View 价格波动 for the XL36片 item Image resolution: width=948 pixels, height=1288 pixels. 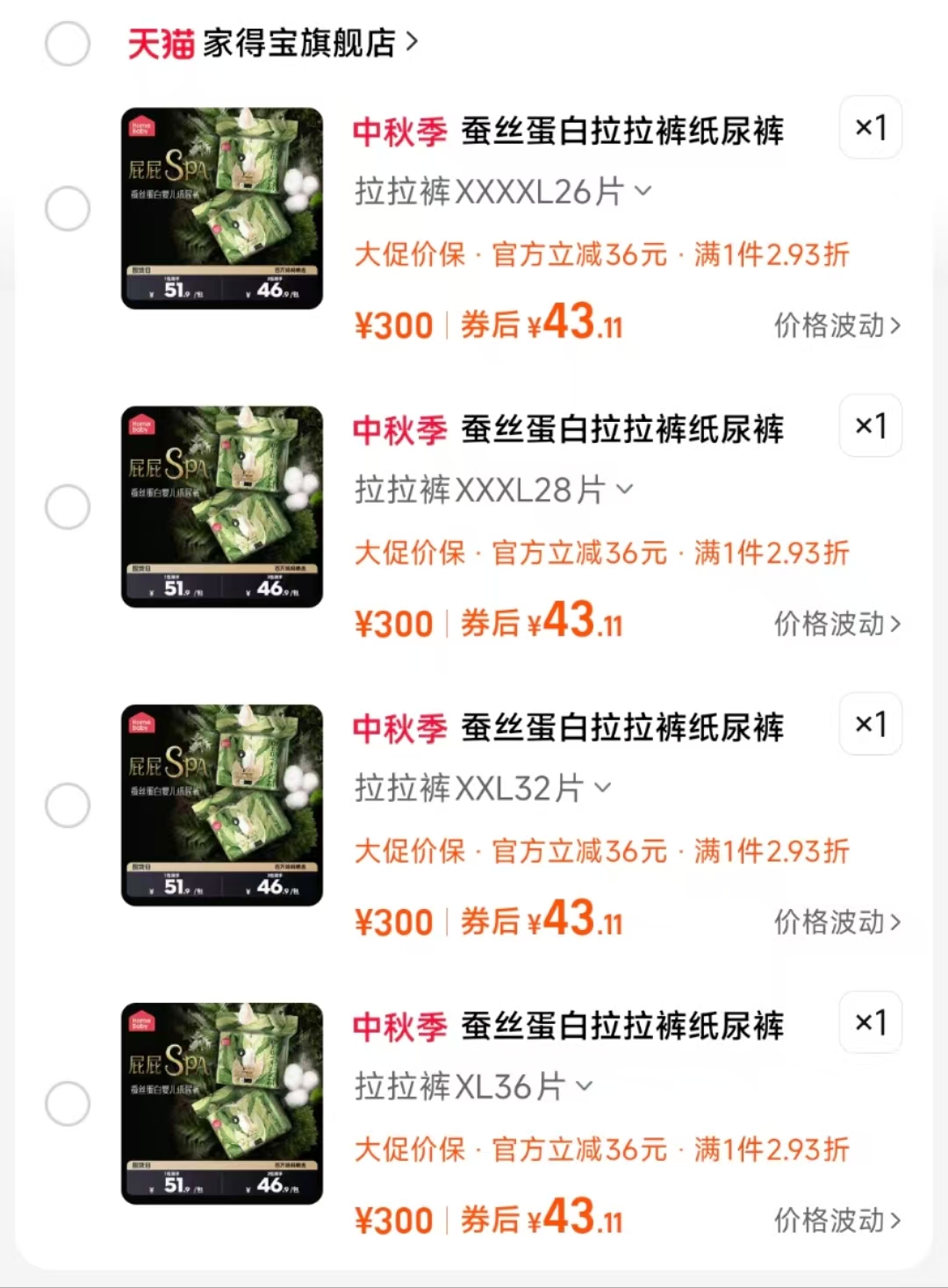tap(837, 1220)
